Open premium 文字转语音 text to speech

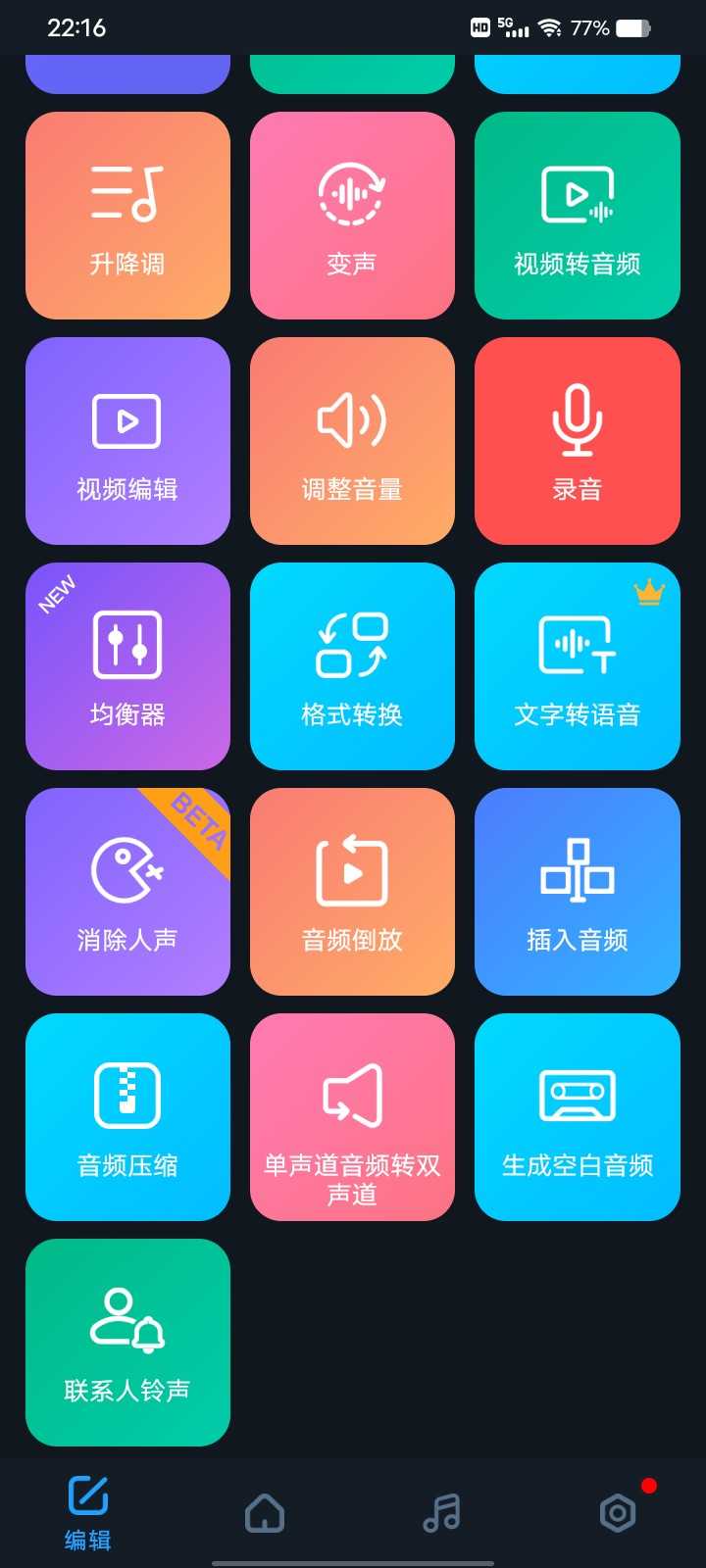(577, 666)
